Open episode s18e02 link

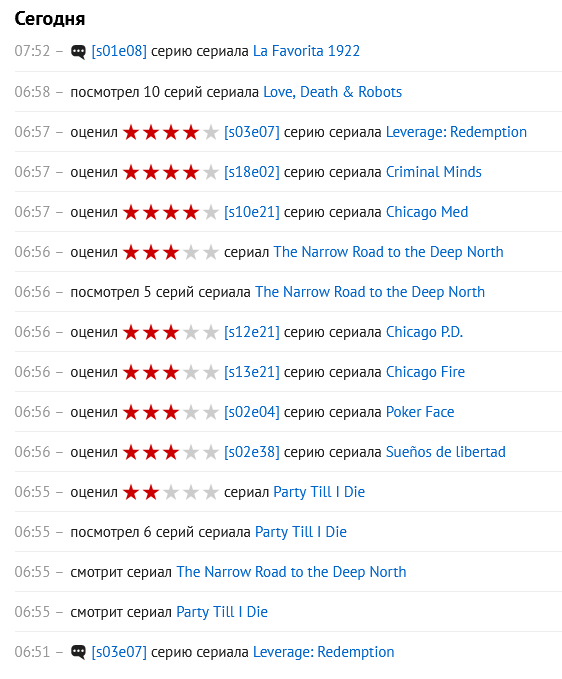(x=252, y=172)
